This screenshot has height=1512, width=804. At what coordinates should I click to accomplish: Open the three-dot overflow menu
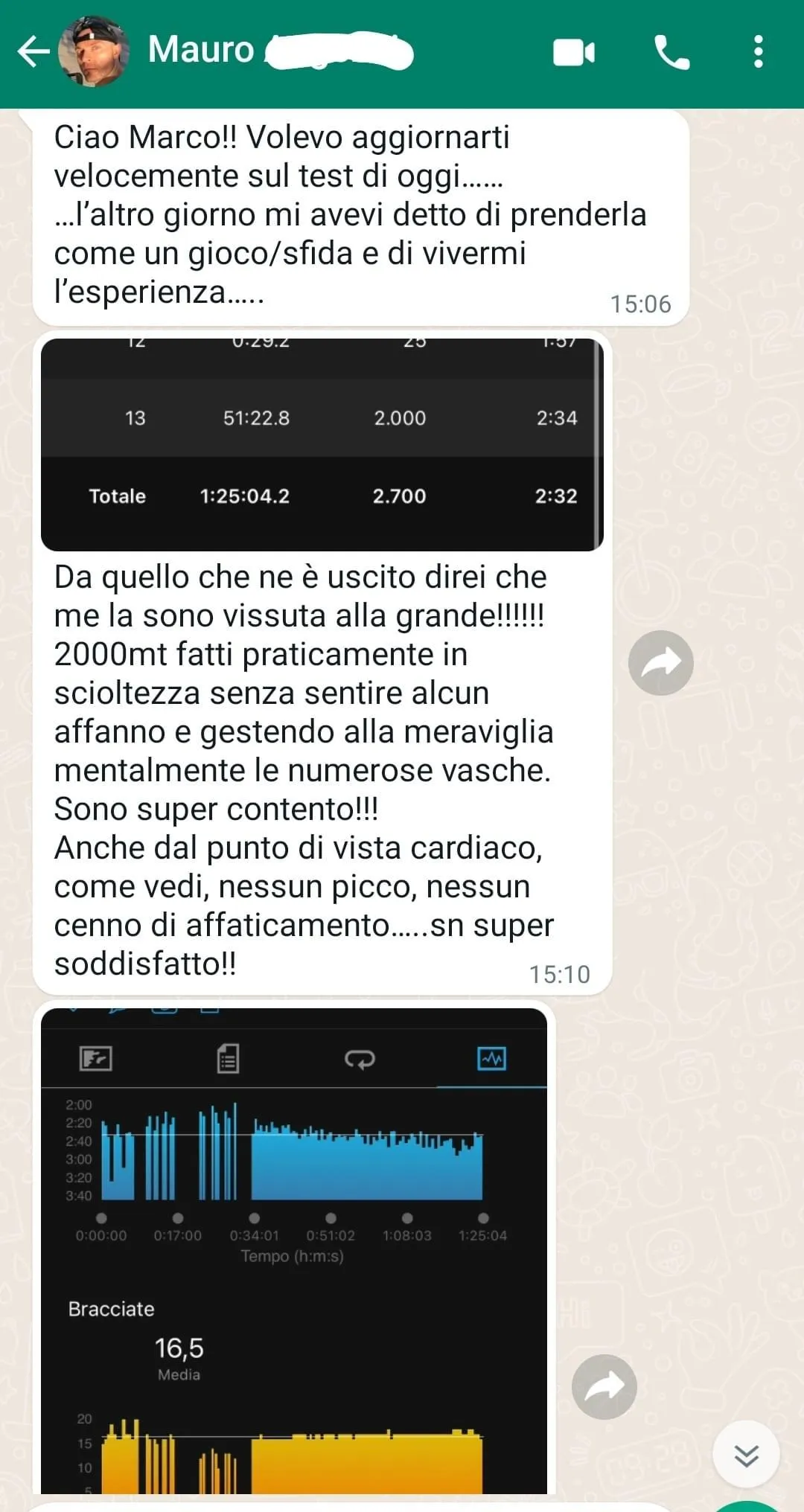(x=758, y=52)
